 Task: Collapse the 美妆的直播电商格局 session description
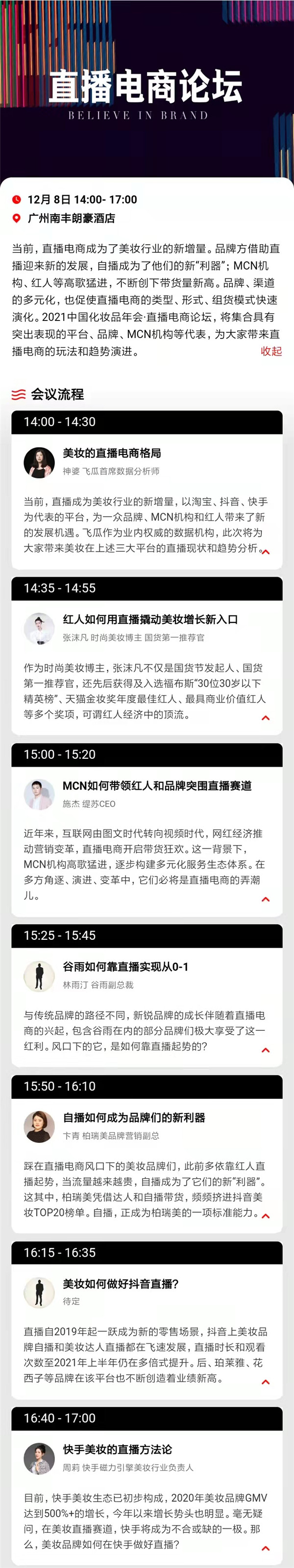[266, 551]
